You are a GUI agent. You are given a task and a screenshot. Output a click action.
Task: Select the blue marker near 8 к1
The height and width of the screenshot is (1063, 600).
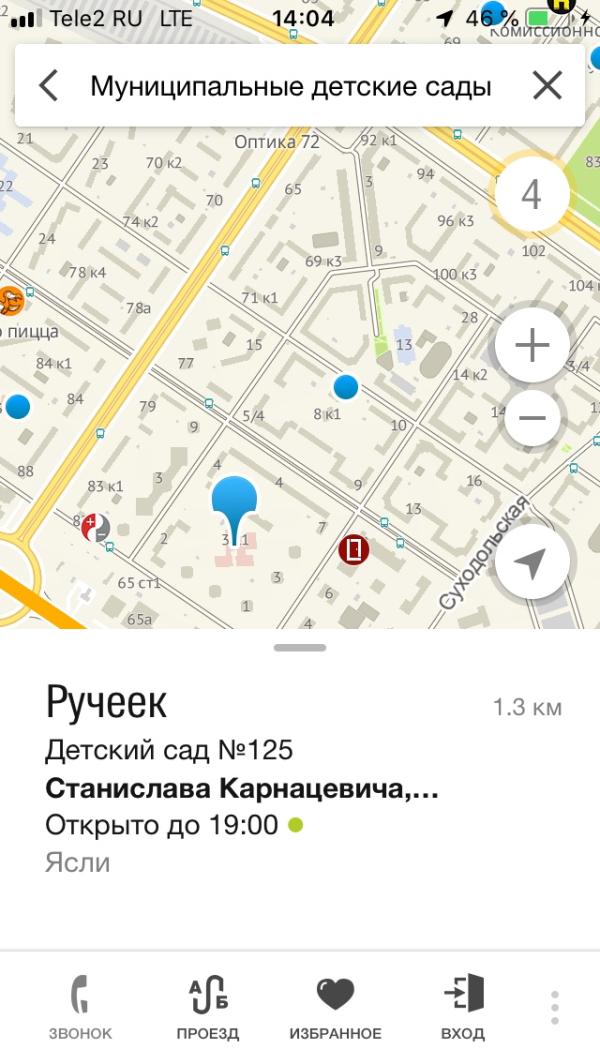[346, 385]
